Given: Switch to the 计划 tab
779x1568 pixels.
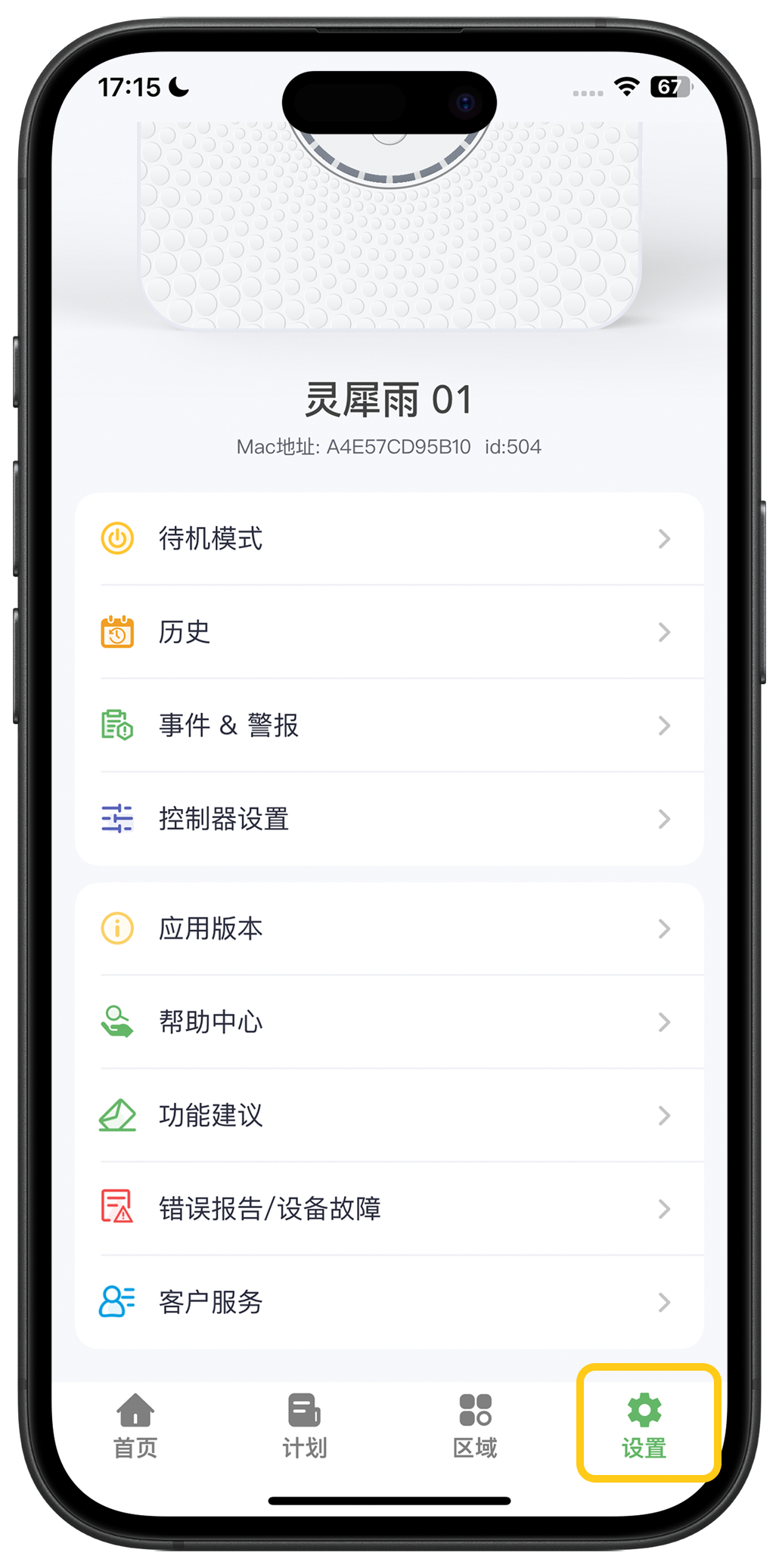Looking at the screenshot, I should pyautogui.click(x=305, y=1425).
